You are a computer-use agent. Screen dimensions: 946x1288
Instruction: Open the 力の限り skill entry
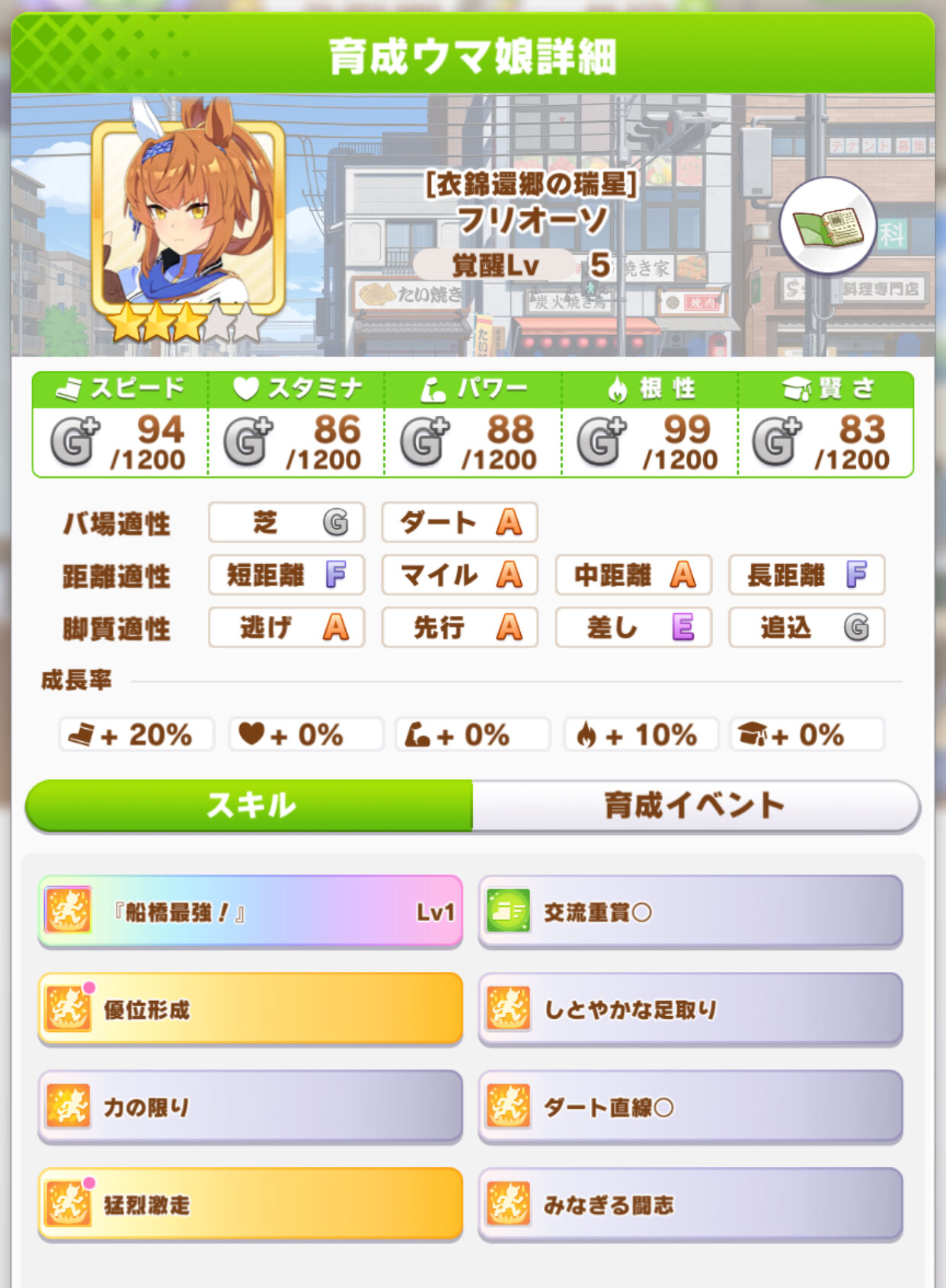coord(250,1107)
